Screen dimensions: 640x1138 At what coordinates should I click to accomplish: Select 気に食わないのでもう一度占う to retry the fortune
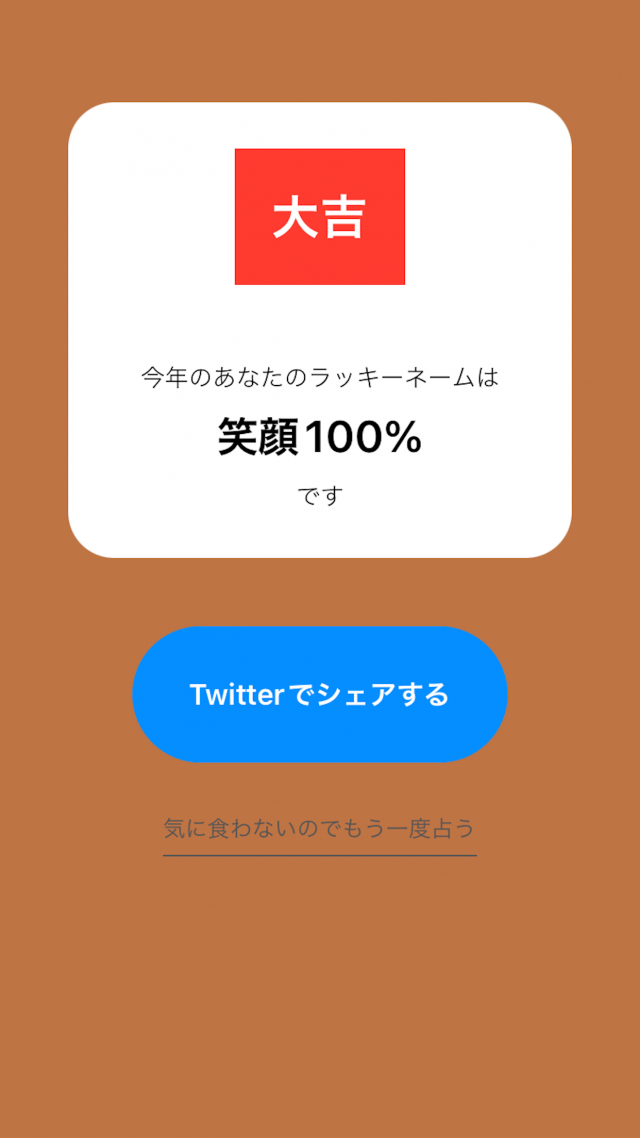(319, 829)
